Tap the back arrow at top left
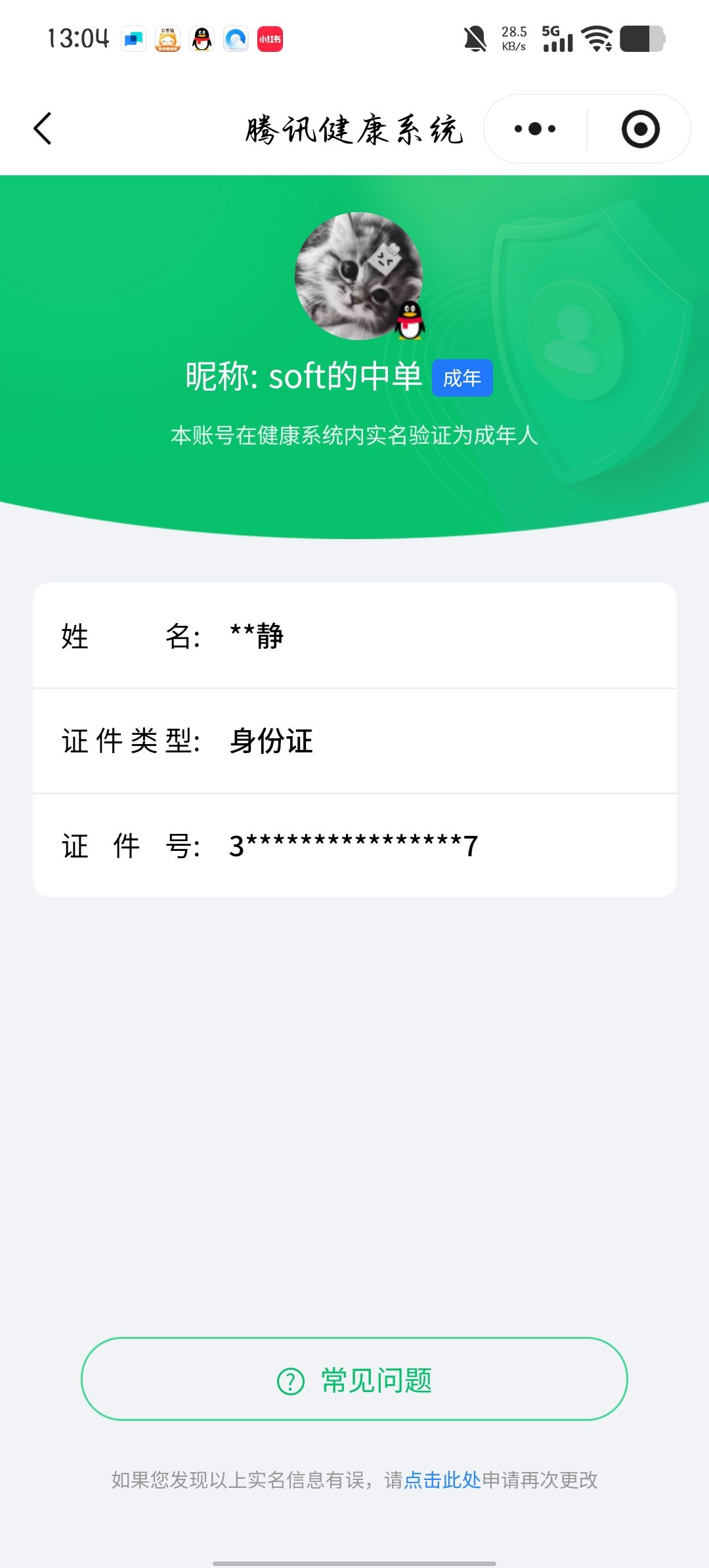This screenshot has height=1568, width=709. (43, 129)
